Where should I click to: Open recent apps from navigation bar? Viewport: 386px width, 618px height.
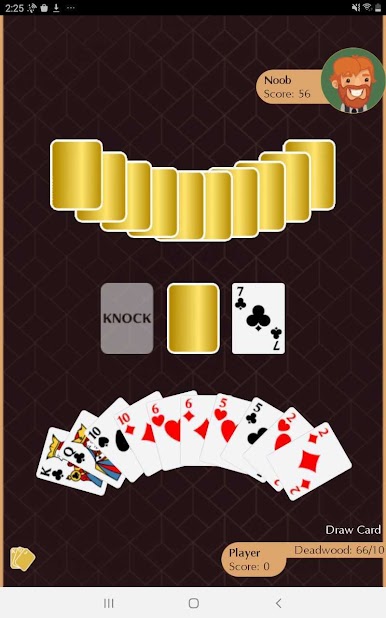point(108,603)
